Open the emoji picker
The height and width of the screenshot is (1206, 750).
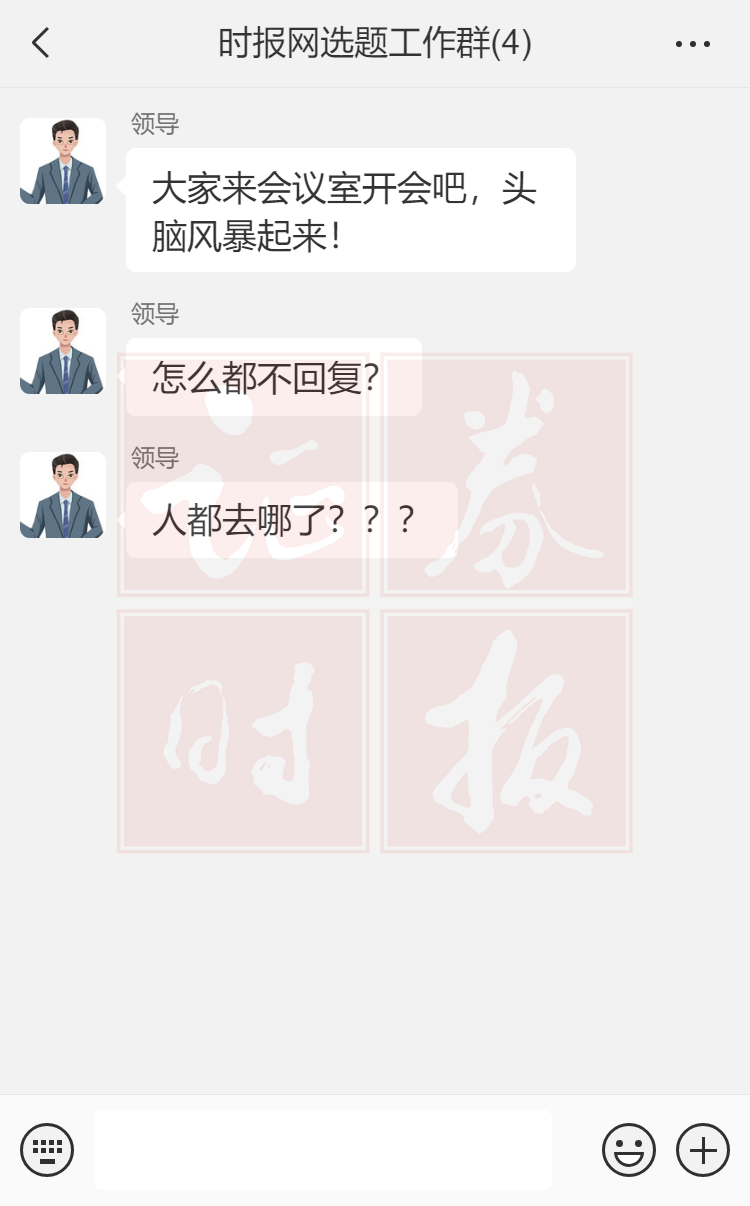pos(628,1150)
